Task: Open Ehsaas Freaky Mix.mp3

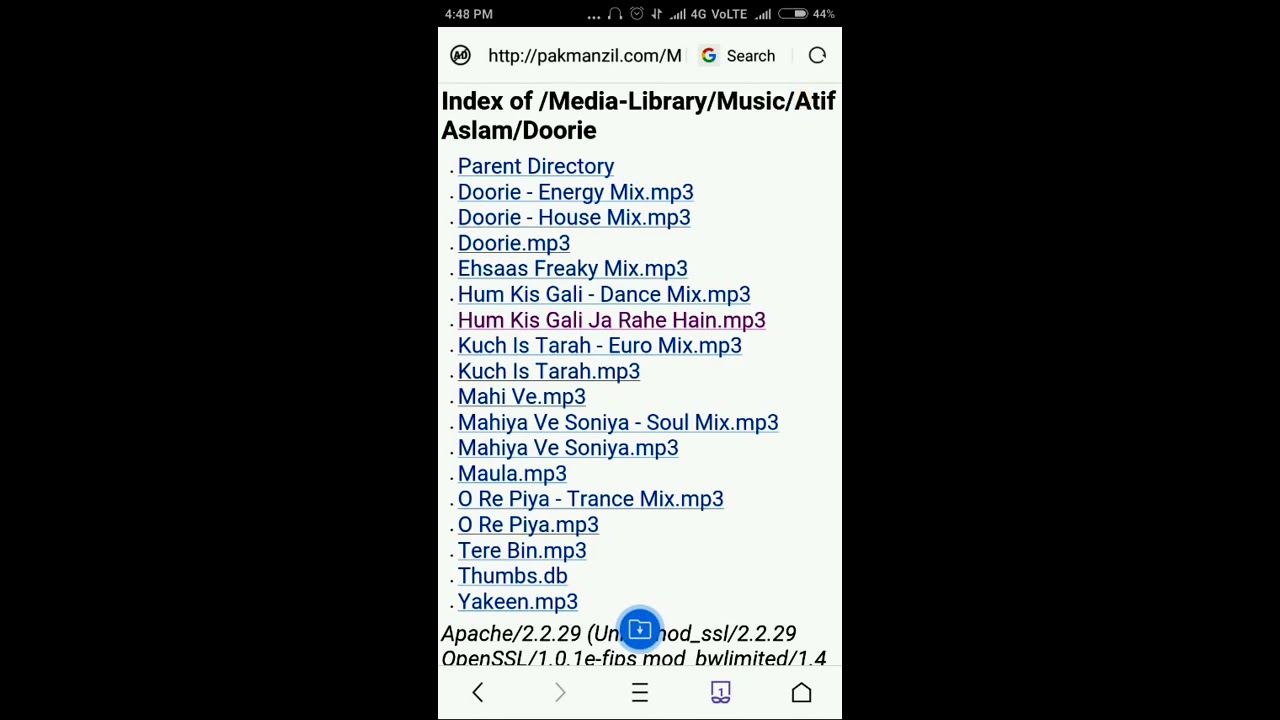Action: (572, 268)
